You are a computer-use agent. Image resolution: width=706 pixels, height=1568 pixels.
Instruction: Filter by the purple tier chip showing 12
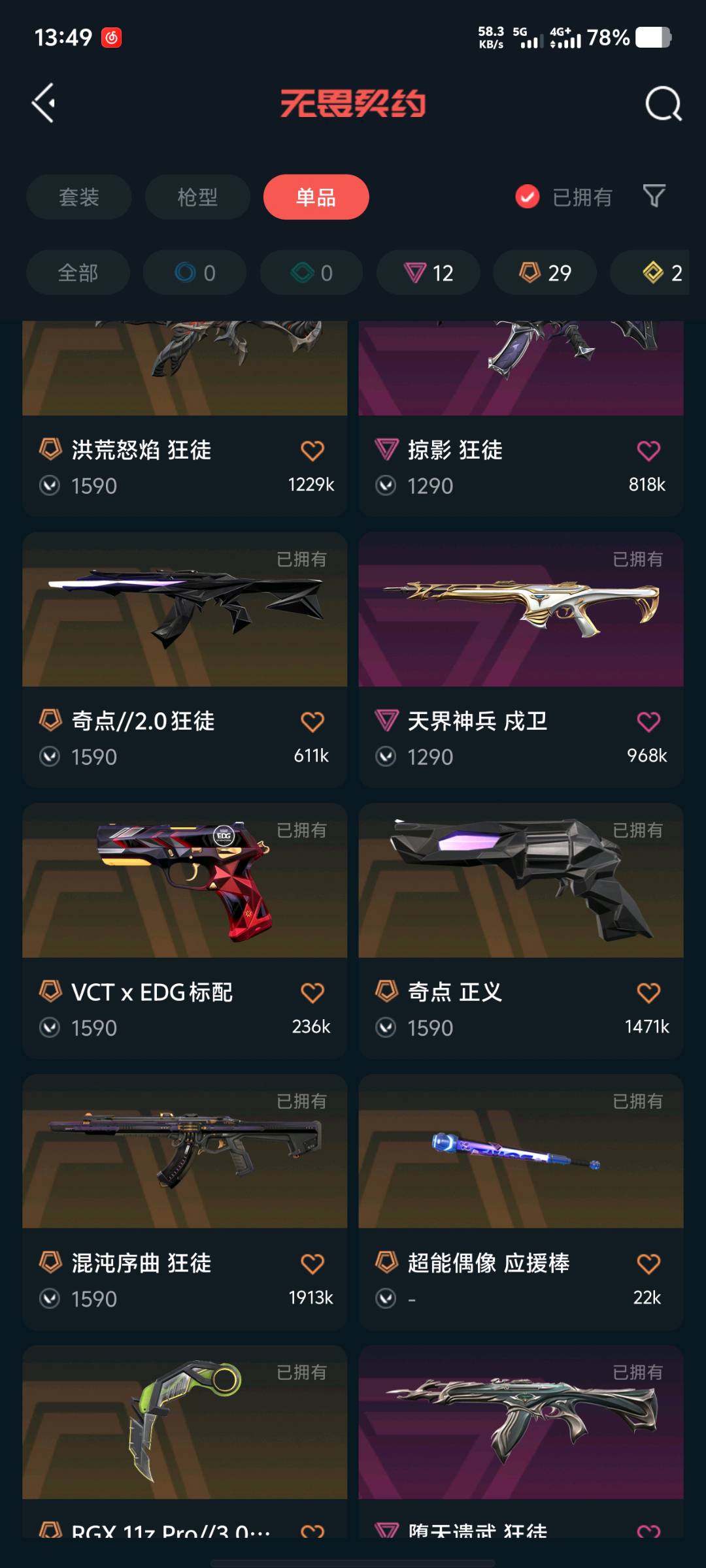click(428, 272)
